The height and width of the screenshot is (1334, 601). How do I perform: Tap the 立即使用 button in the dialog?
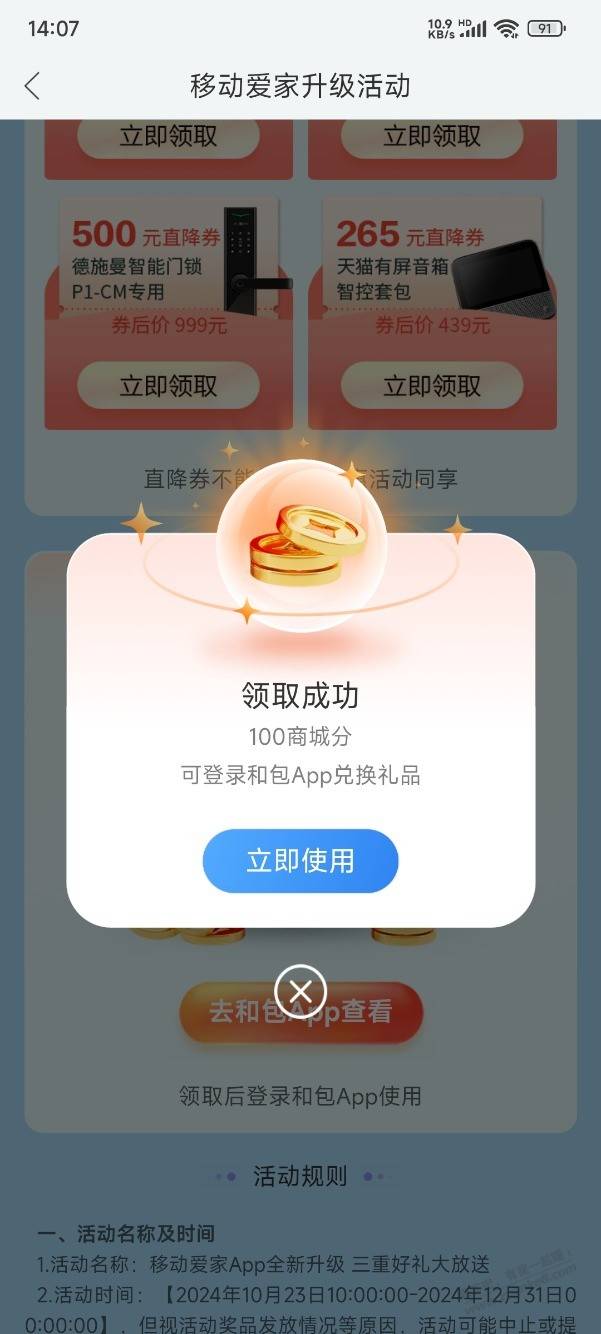pyautogui.click(x=300, y=861)
